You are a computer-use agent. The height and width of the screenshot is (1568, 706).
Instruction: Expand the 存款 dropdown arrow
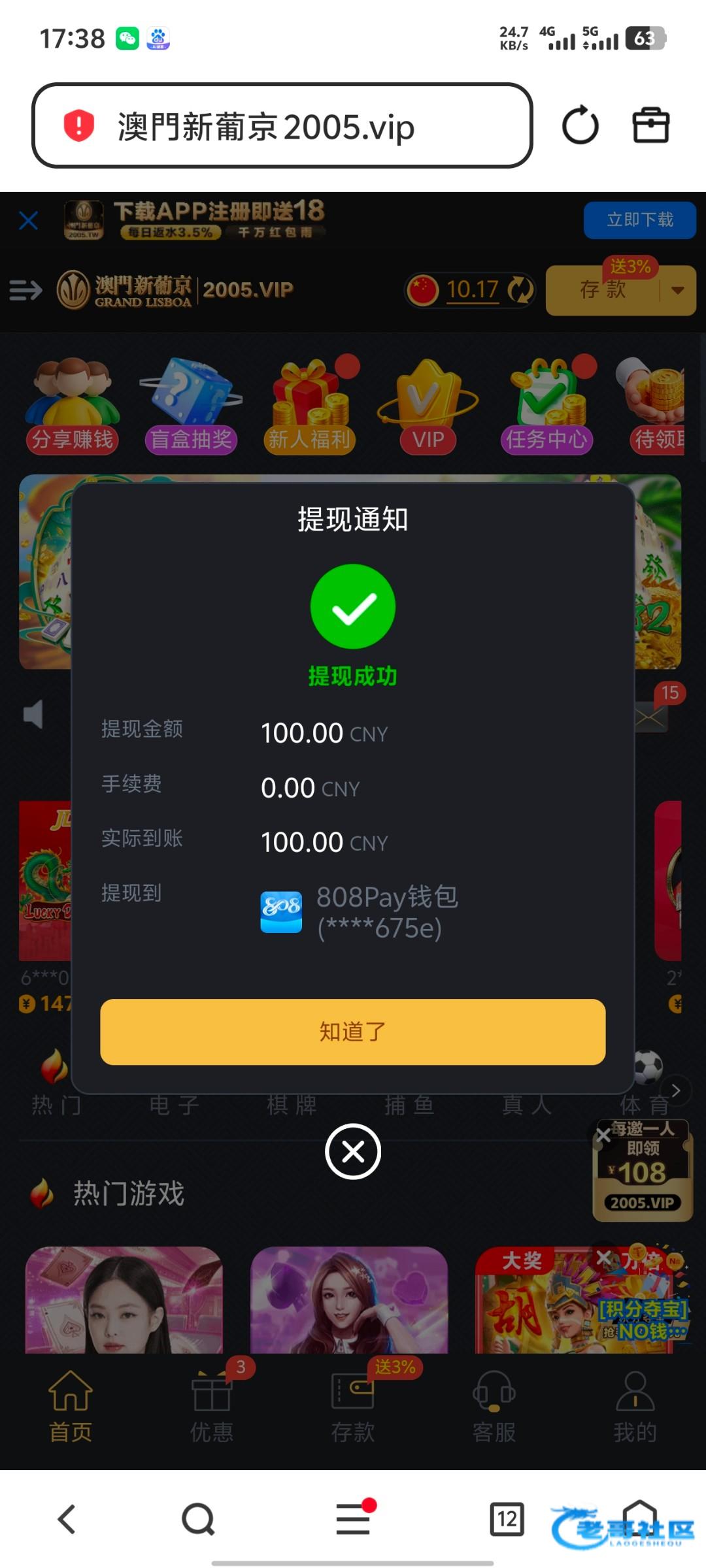click(x=678, y=291)
